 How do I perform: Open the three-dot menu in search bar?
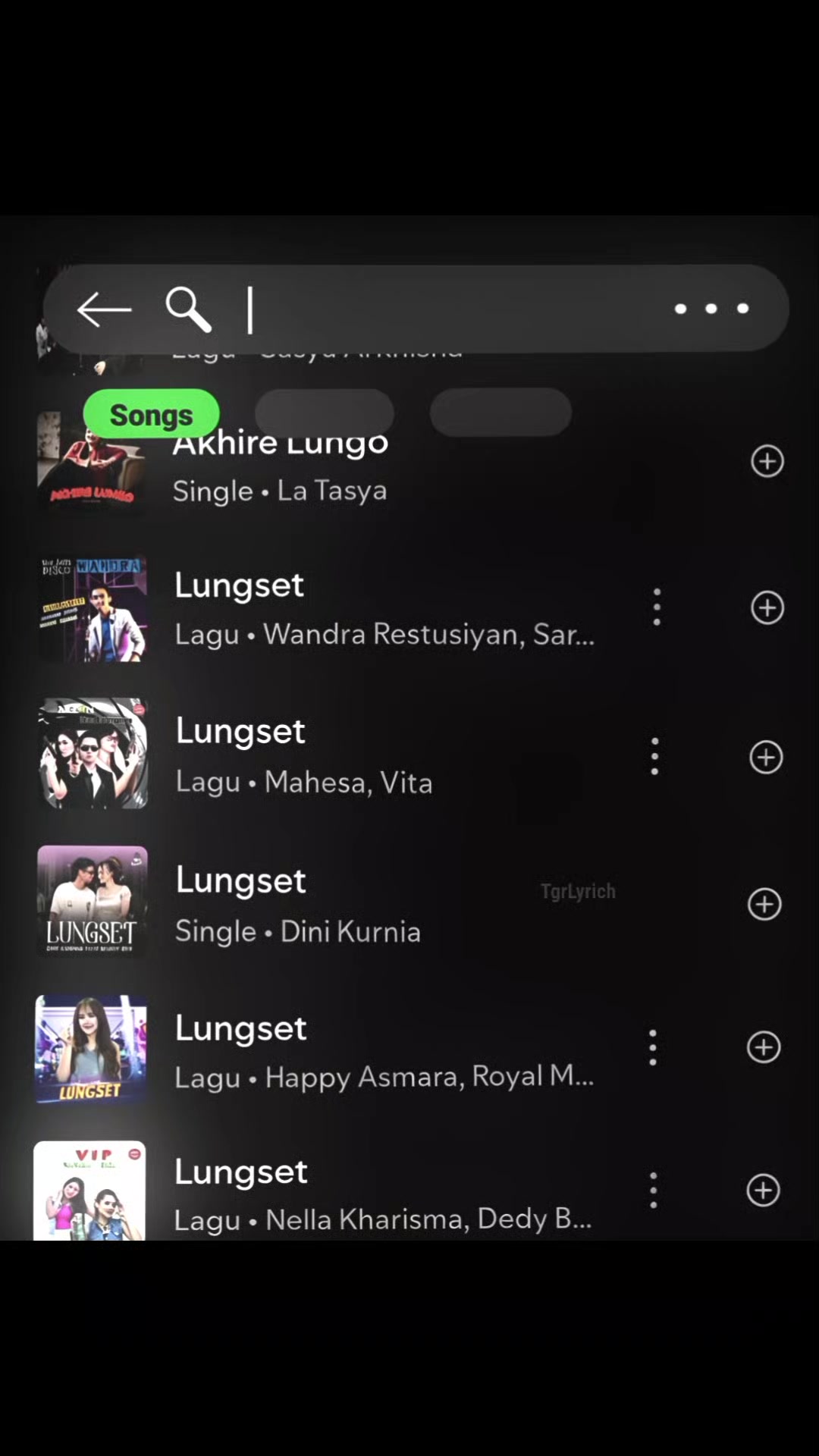pyautogui.click(x=711, y=308)
